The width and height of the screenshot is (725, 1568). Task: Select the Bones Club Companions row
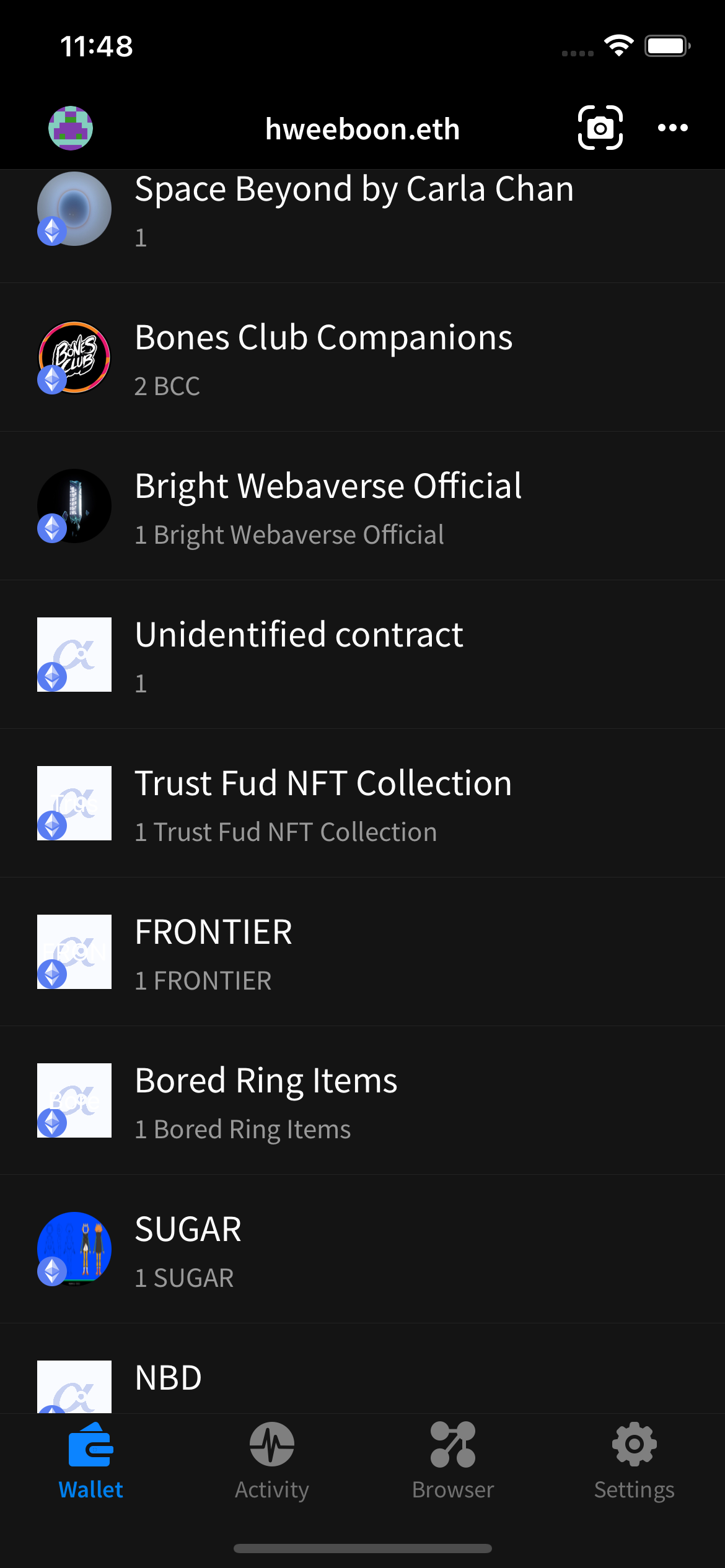pyautogui.click(x=362, y=358)
